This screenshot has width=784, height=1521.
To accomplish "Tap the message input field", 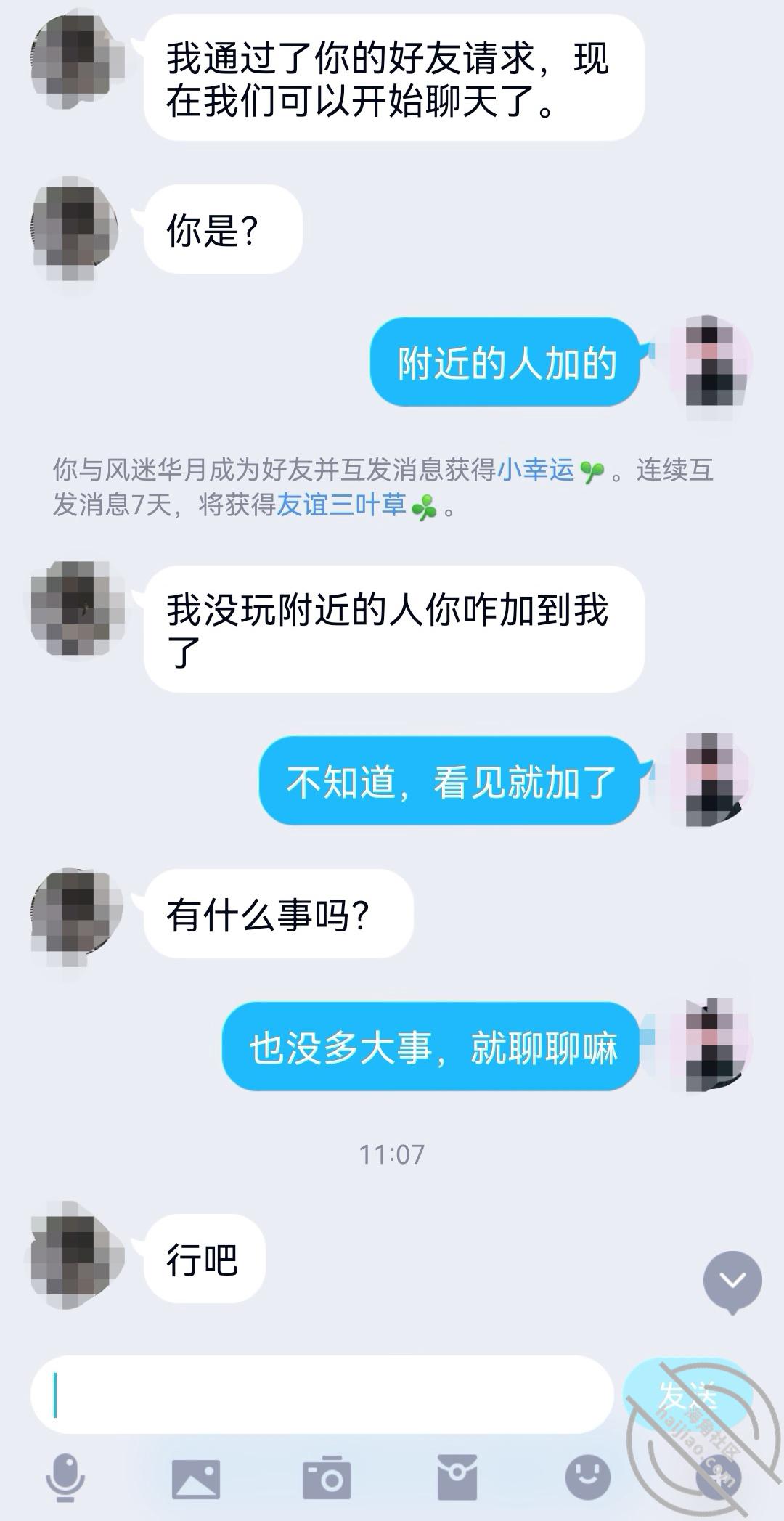I will 323,1395.
